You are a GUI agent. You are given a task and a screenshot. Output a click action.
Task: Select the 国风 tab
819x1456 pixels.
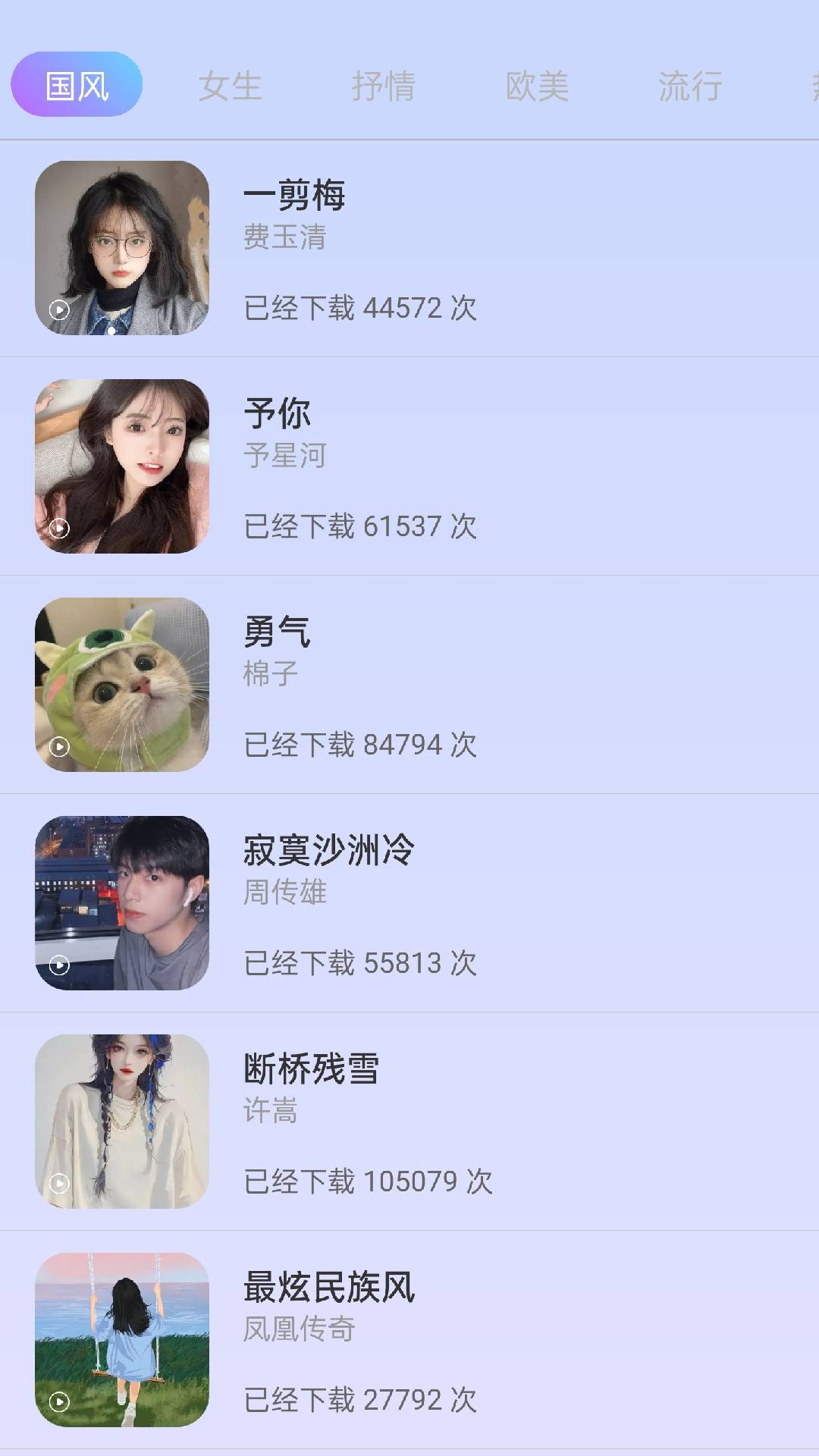click(x=77, y=85)
